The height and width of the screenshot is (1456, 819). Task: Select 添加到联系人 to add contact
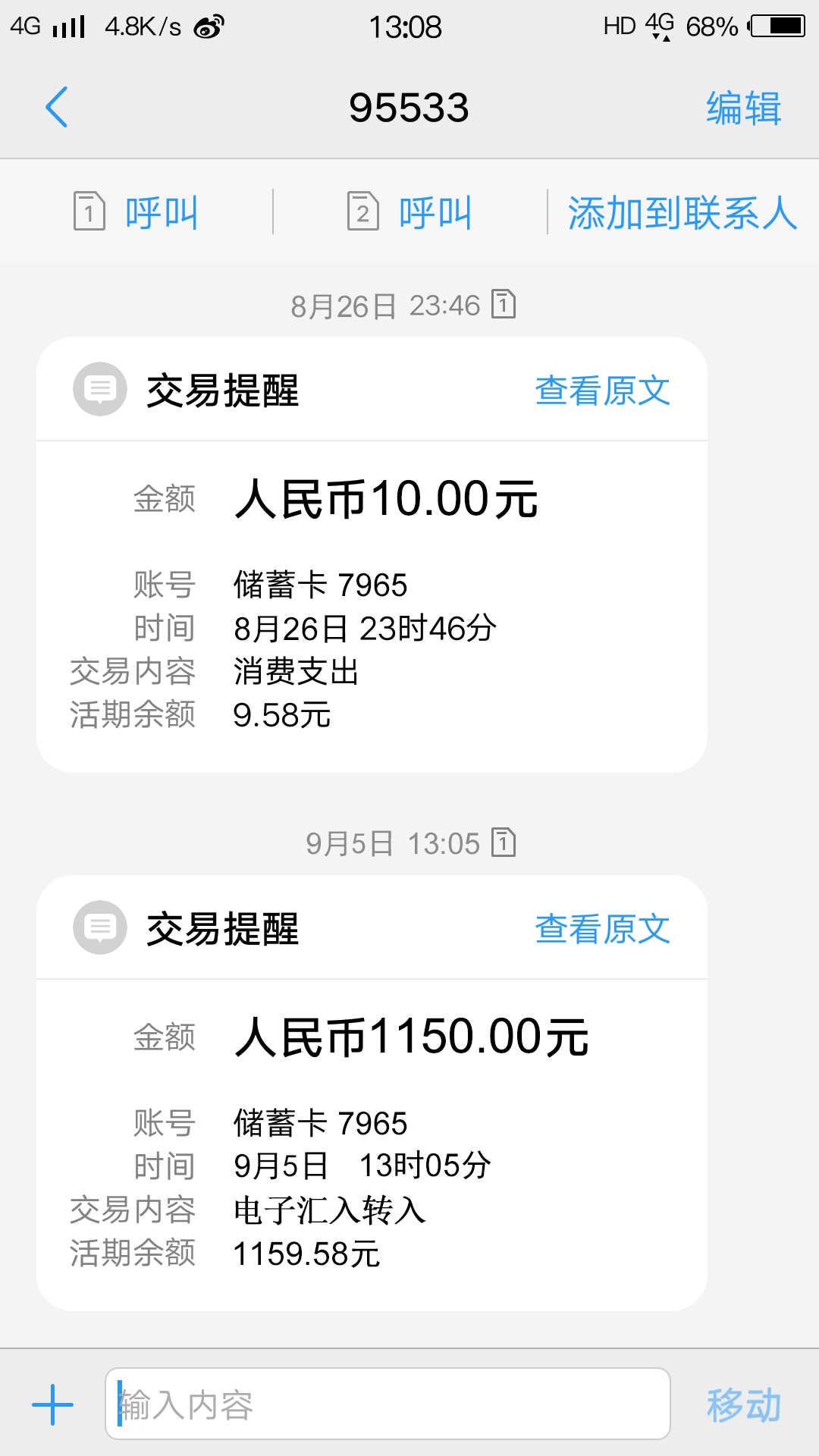tap(682, 212)
